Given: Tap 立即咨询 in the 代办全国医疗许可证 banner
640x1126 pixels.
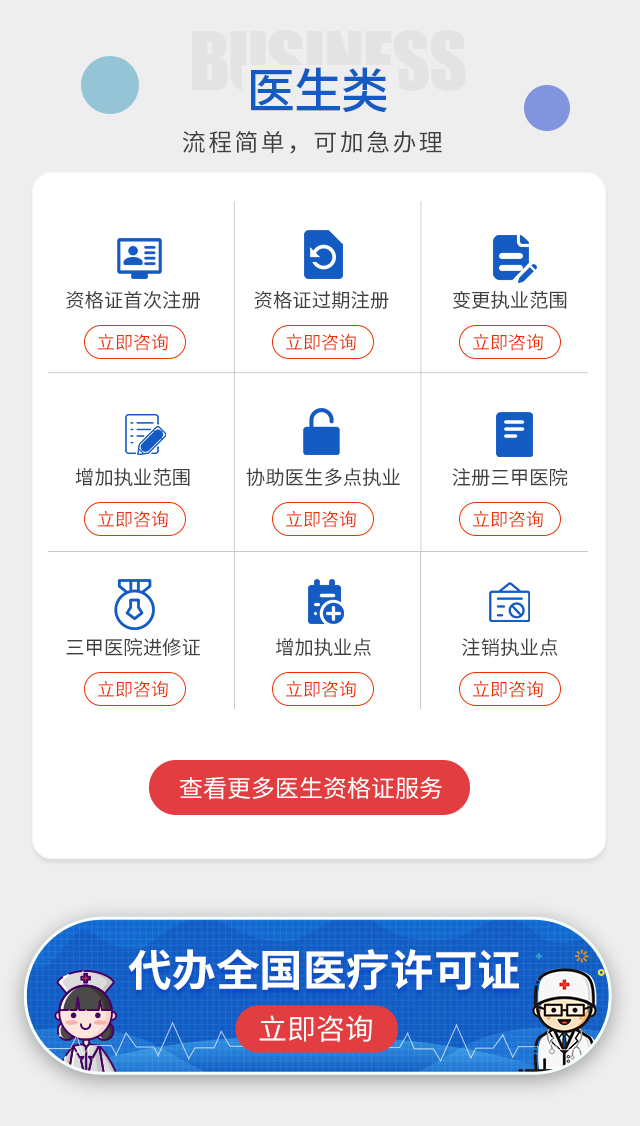Looking at the screenshot, I should (317, 1029).
